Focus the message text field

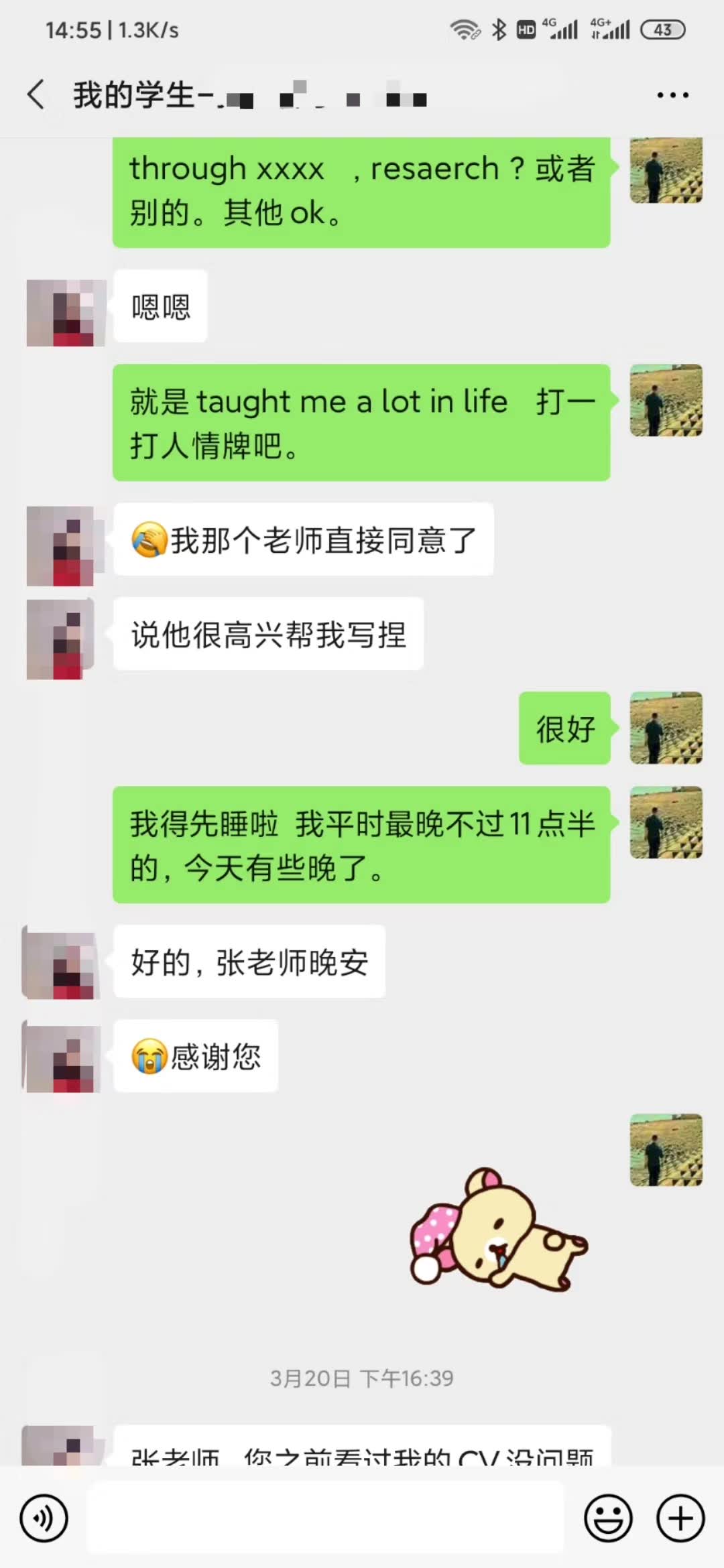(x=326, y=1518)
